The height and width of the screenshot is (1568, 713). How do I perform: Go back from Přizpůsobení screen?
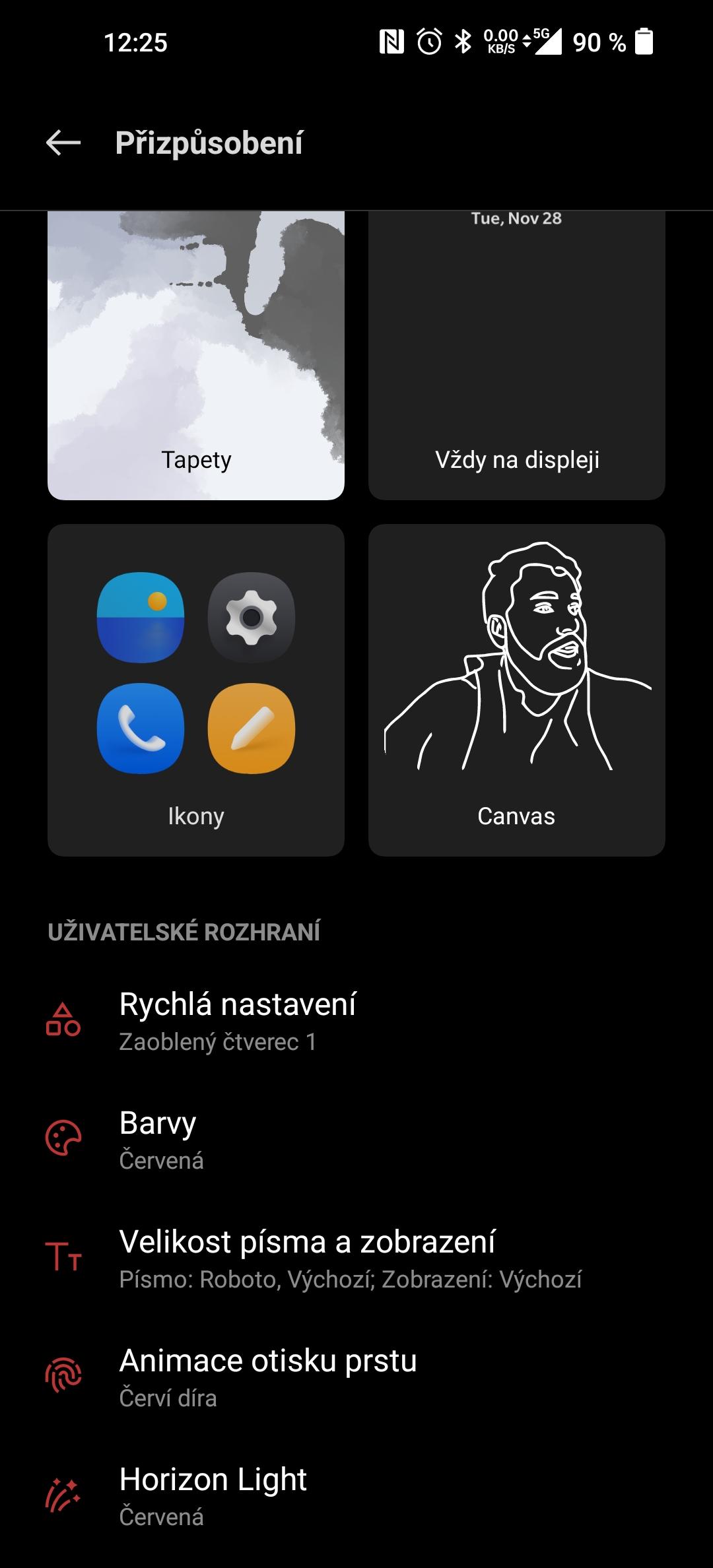(63, 143)
